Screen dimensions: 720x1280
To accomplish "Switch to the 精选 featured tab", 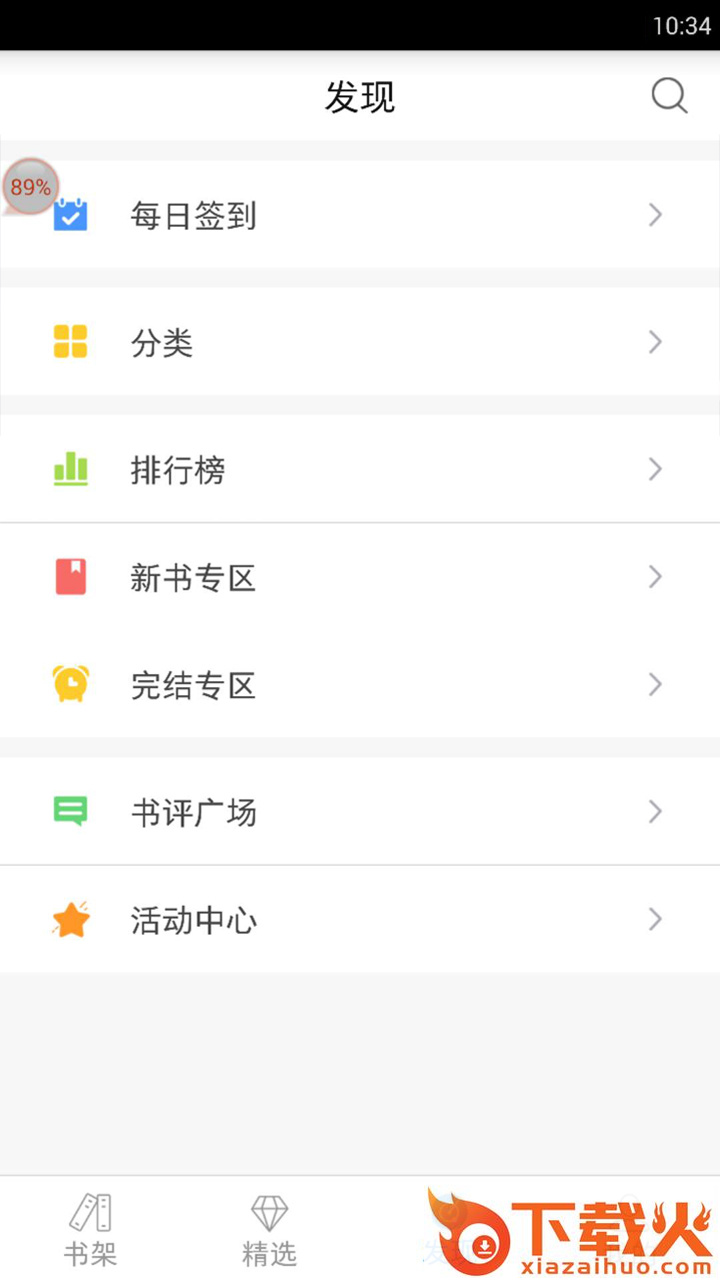I will click(269, 1230).
